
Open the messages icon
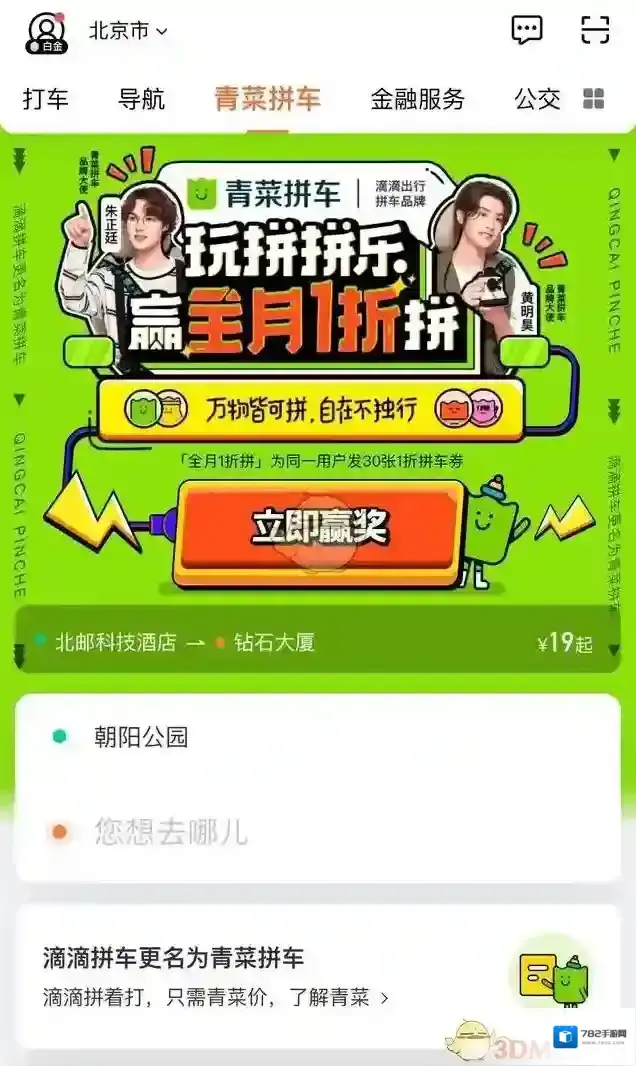pyautogui.click(x=527, y=29)
